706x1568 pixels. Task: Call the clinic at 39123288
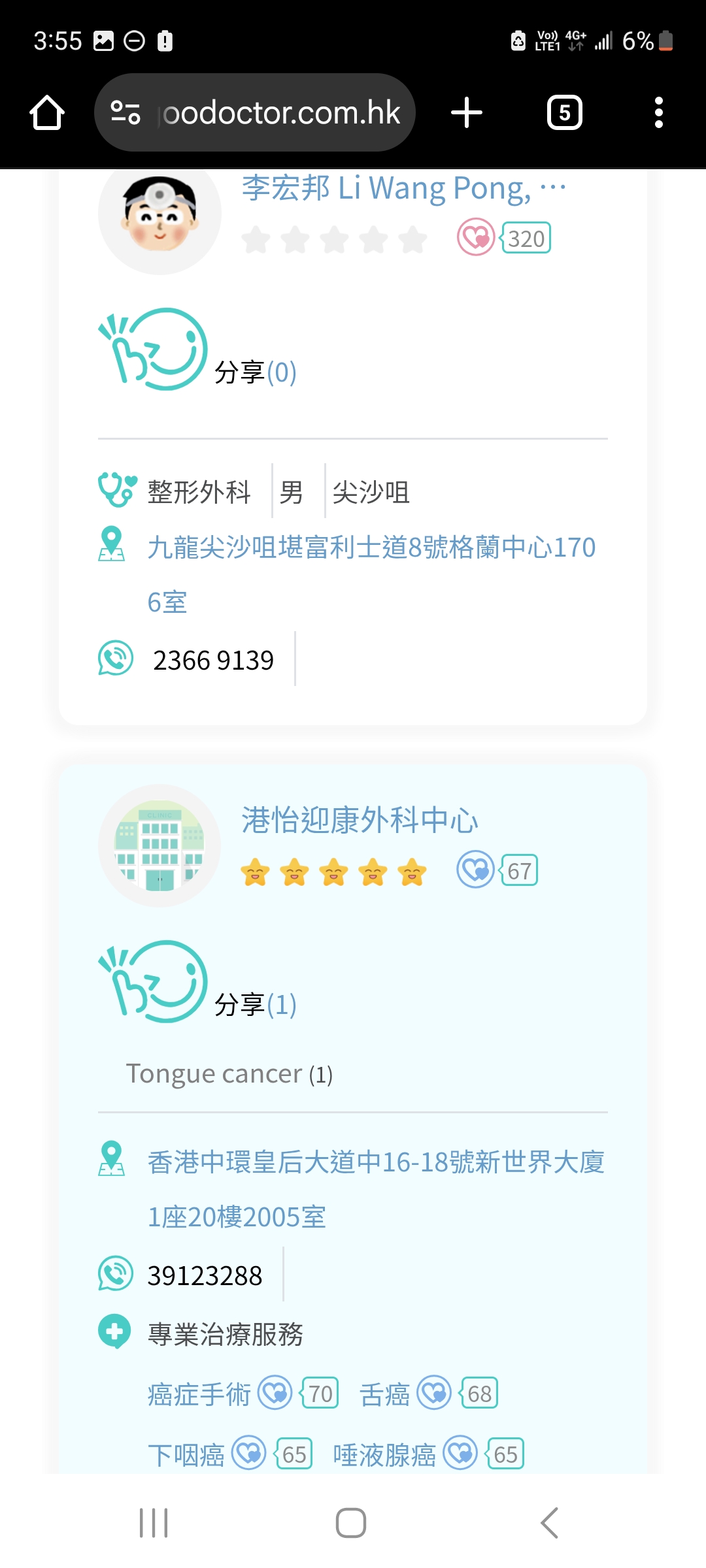[x=205, y=1275]
